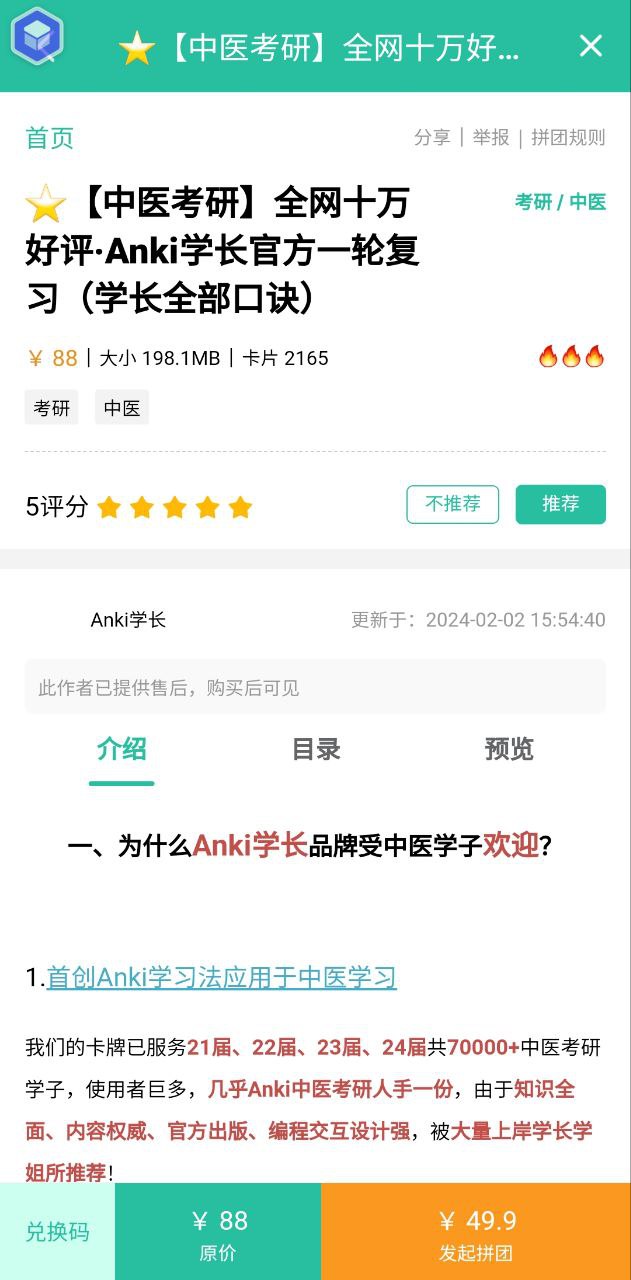The height and width of the screenshot is (1280, 631).
Task: Report this deck via 举报
Action: (491, 138)
